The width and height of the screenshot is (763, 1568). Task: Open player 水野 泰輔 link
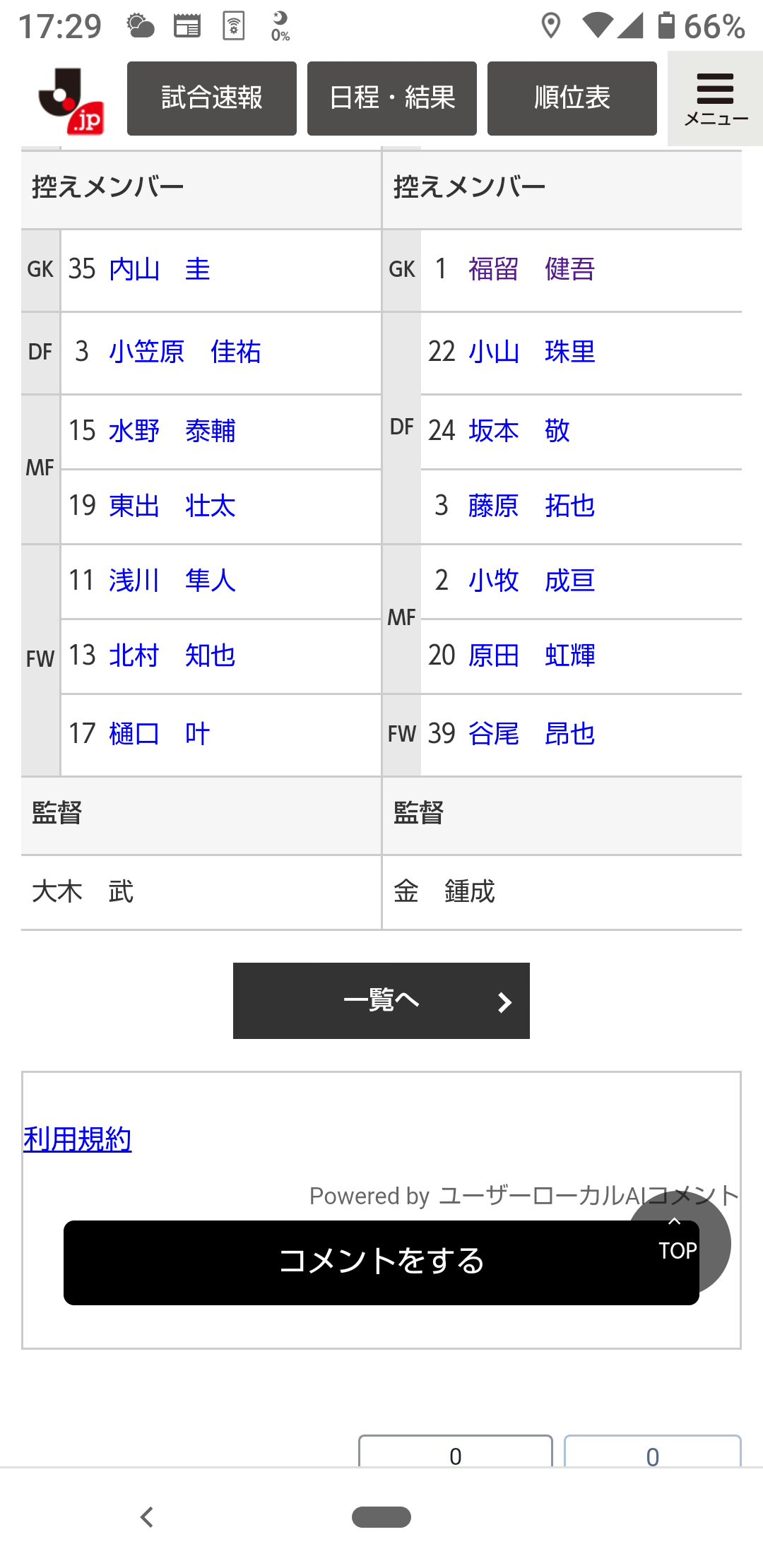pyautogui.click(x=172, y=431)
